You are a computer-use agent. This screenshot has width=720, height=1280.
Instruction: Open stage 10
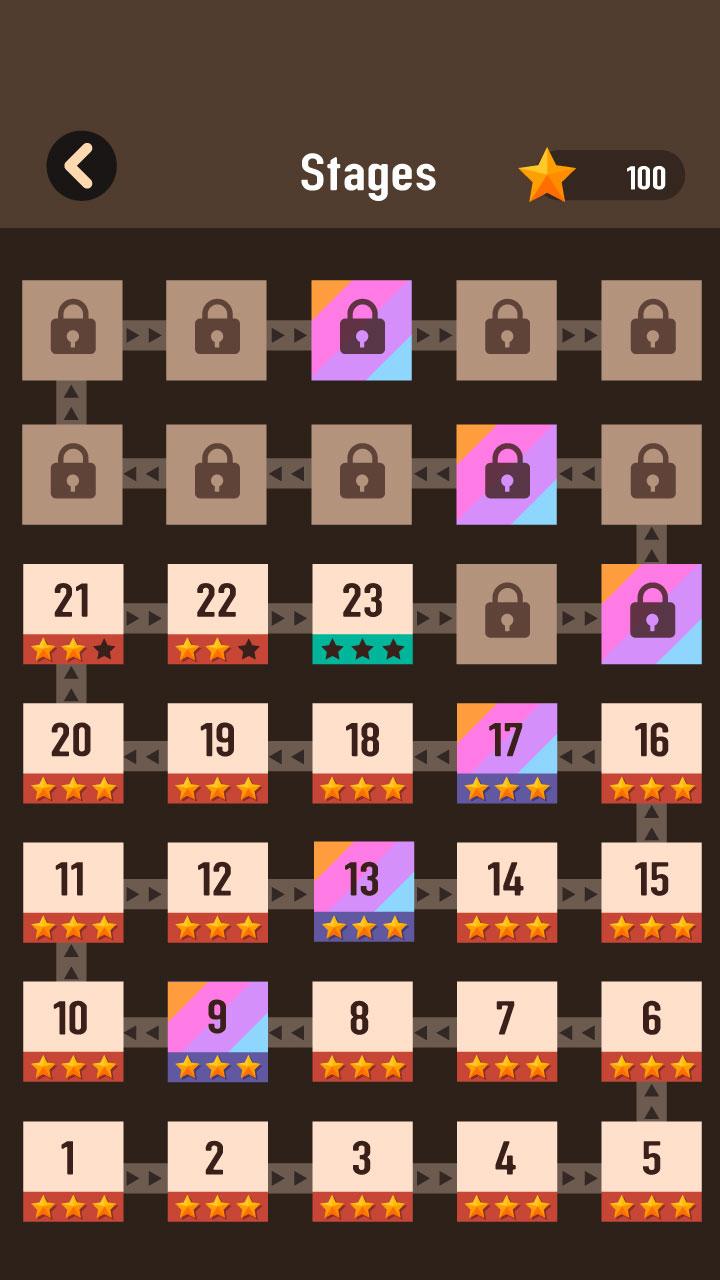pyautogui.click(x=72, y=1030)
